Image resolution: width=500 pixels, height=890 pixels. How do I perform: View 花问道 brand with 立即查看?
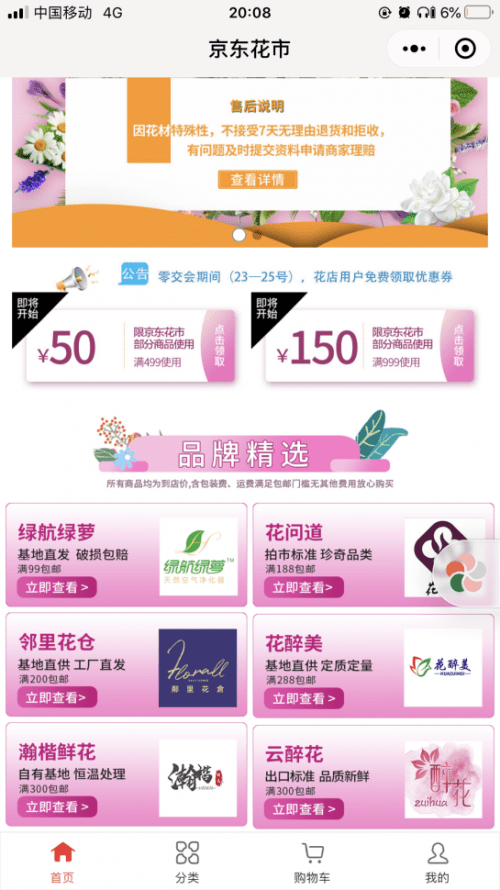point(304,587)
